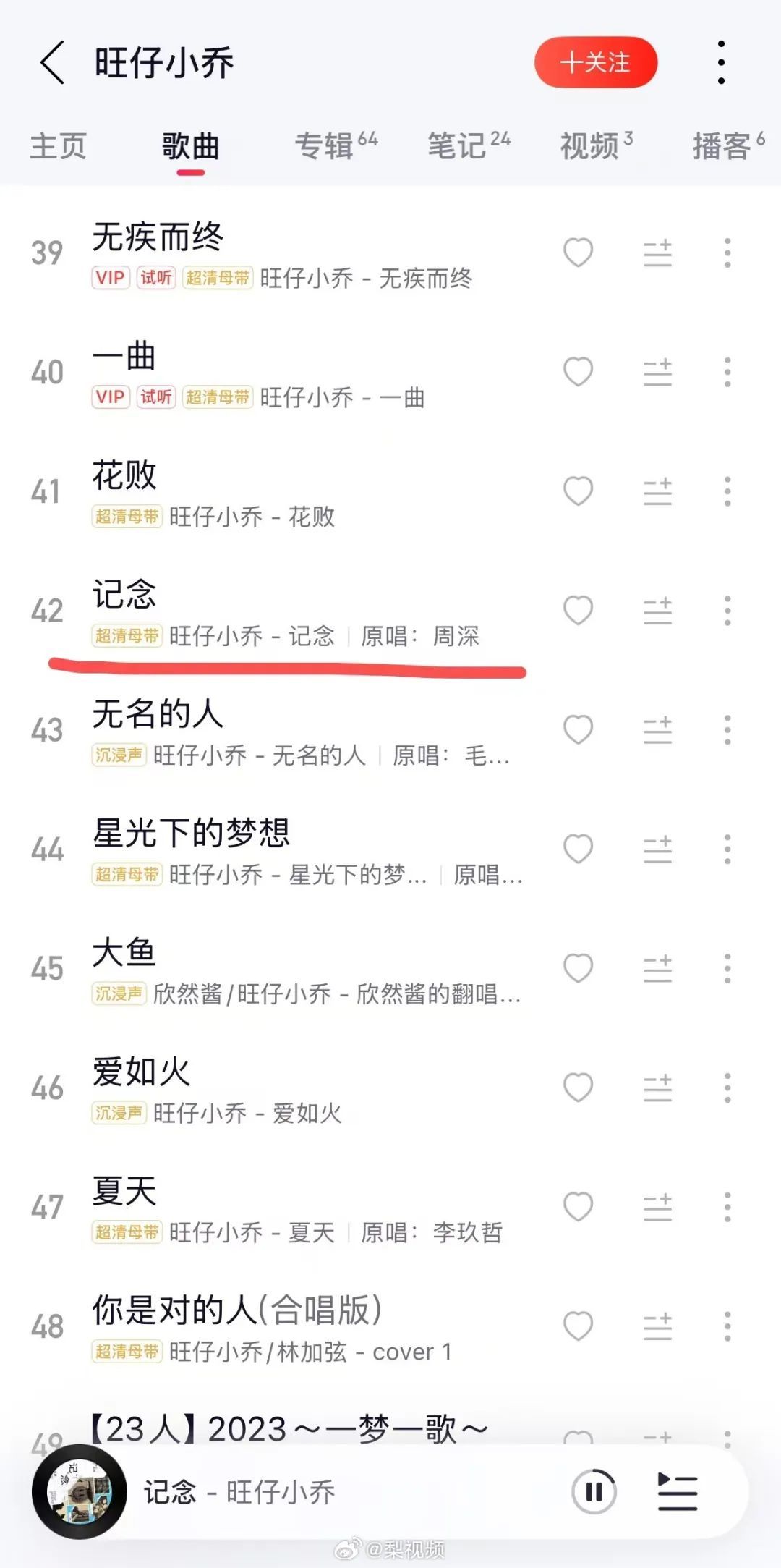781x1568 pixels.
Task: Like 你是对的人(合唱版)
Action: 578,1326
